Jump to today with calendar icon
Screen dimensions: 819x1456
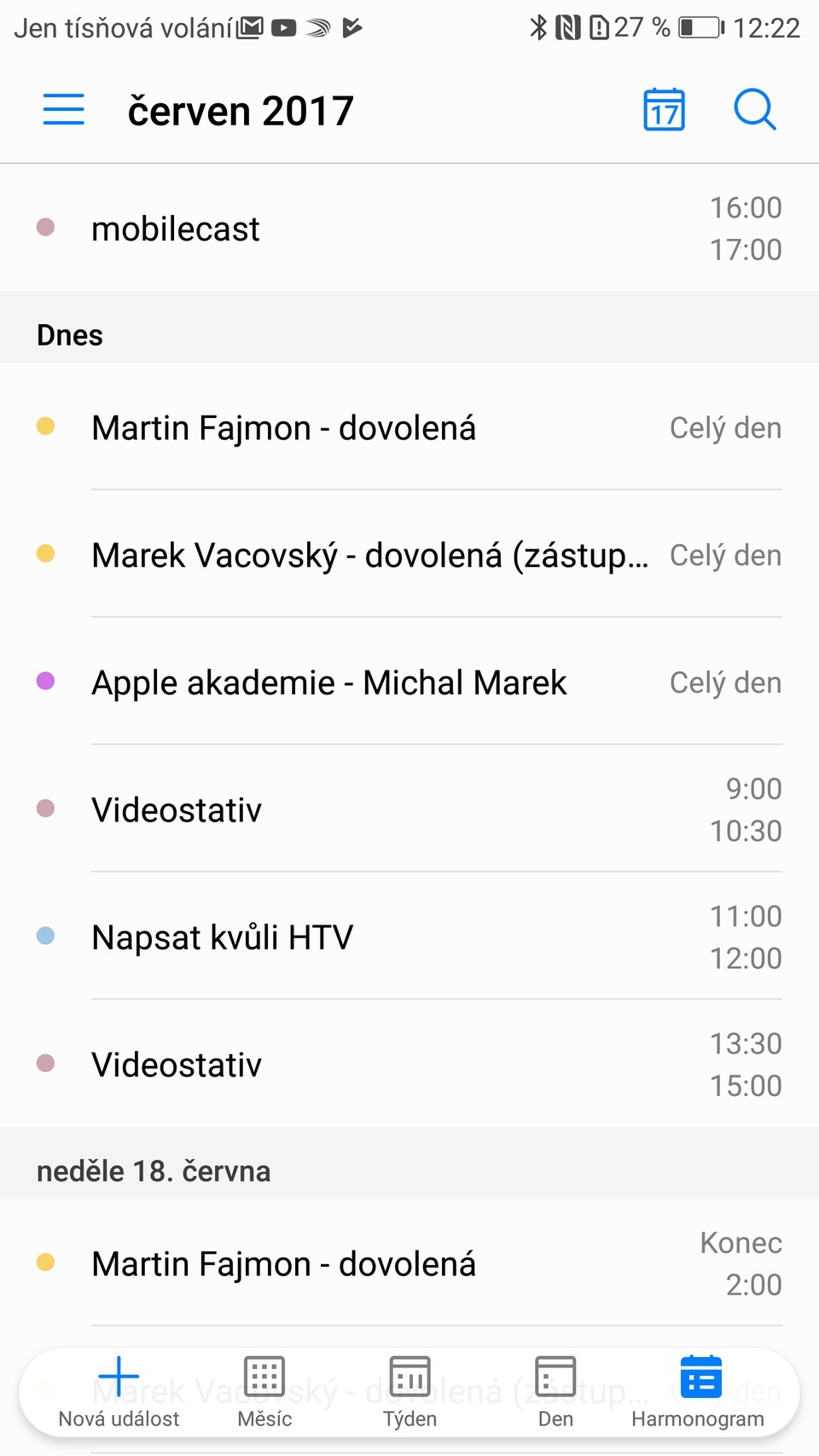(x=664, y=110)
